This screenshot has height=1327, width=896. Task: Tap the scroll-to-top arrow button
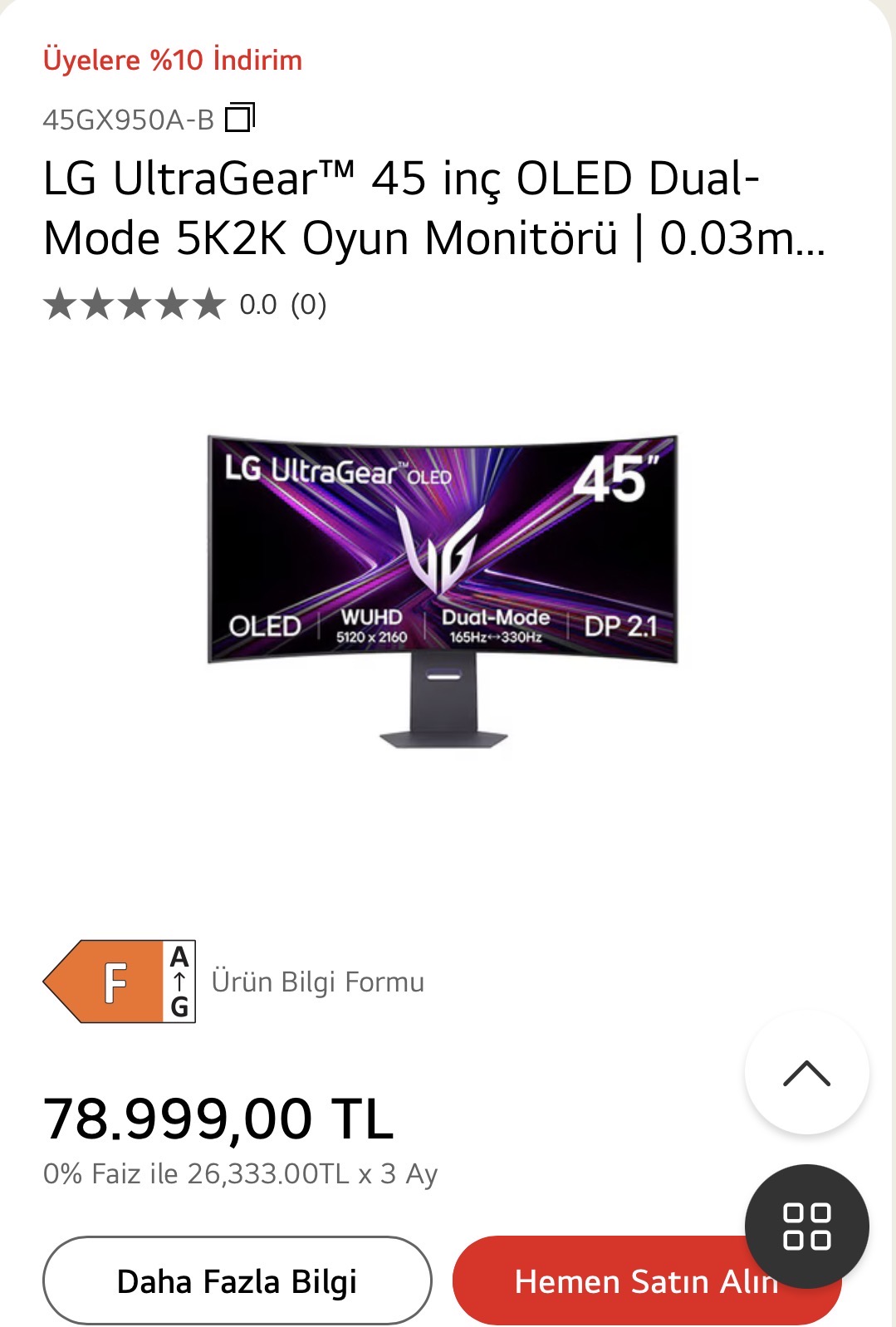pos(806,1073)
